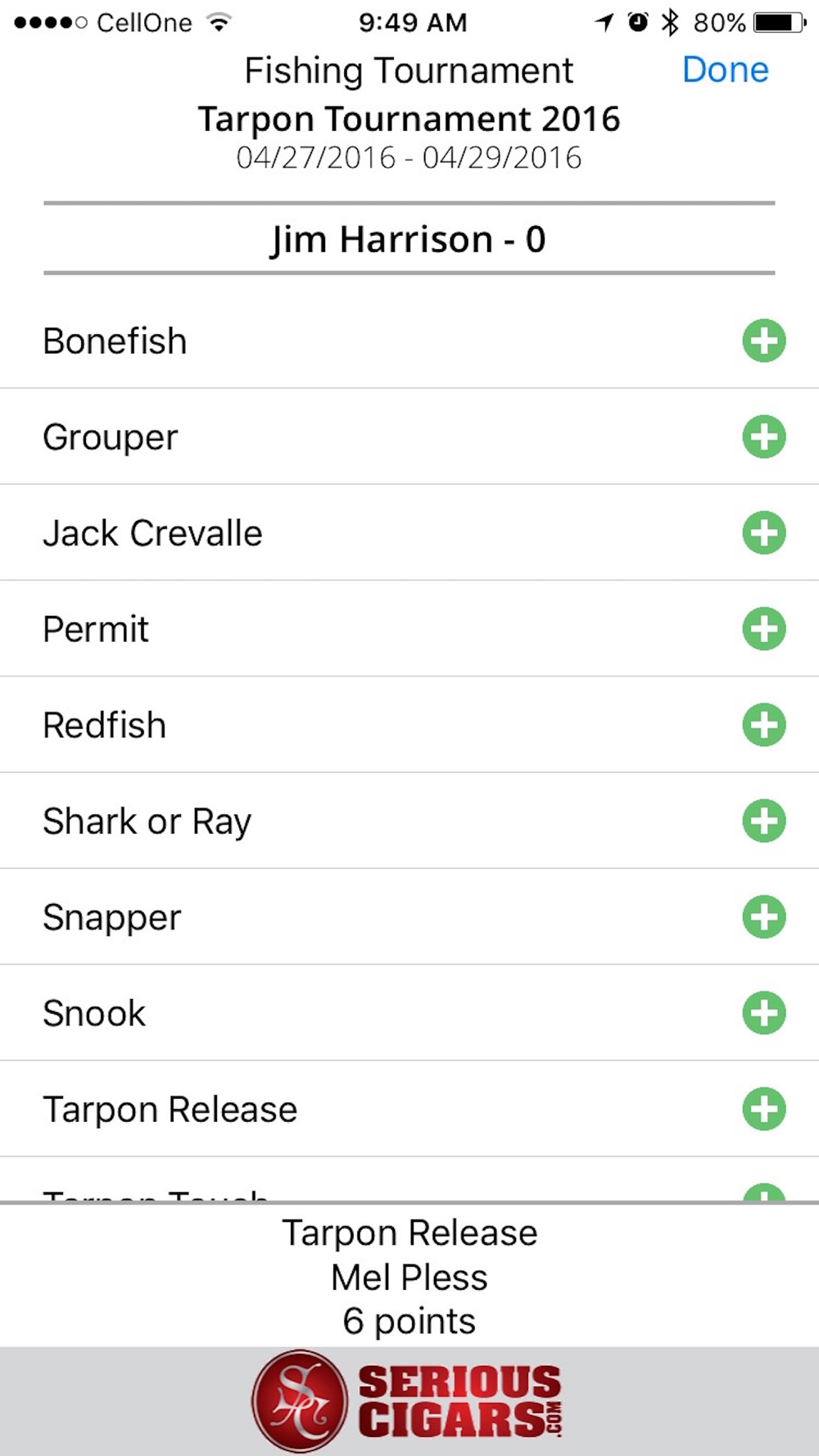819x1456 pixels.
Task: Add a Permit catch
Action: point(764,629)
